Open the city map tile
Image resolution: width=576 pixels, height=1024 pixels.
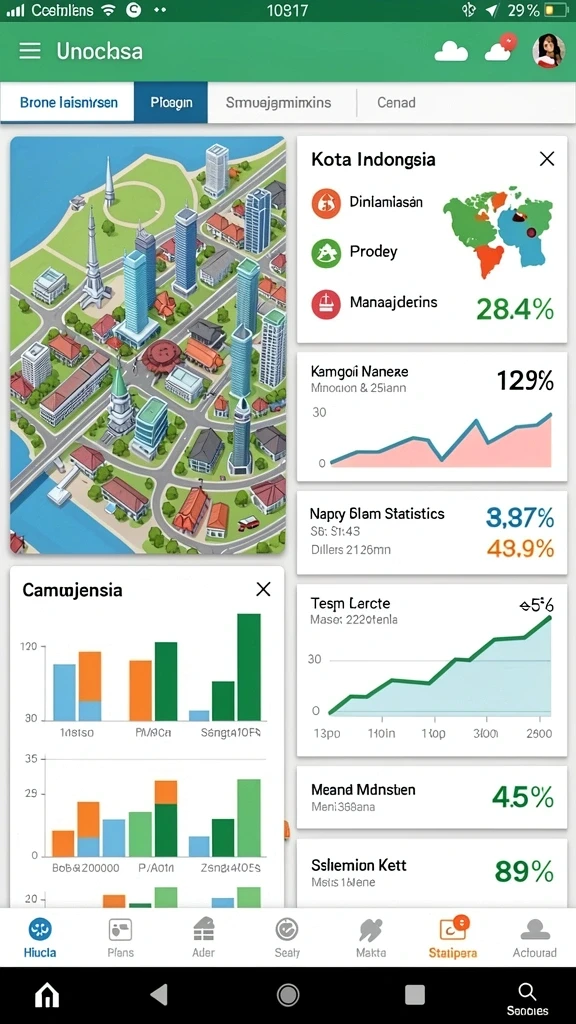[148, 345]
